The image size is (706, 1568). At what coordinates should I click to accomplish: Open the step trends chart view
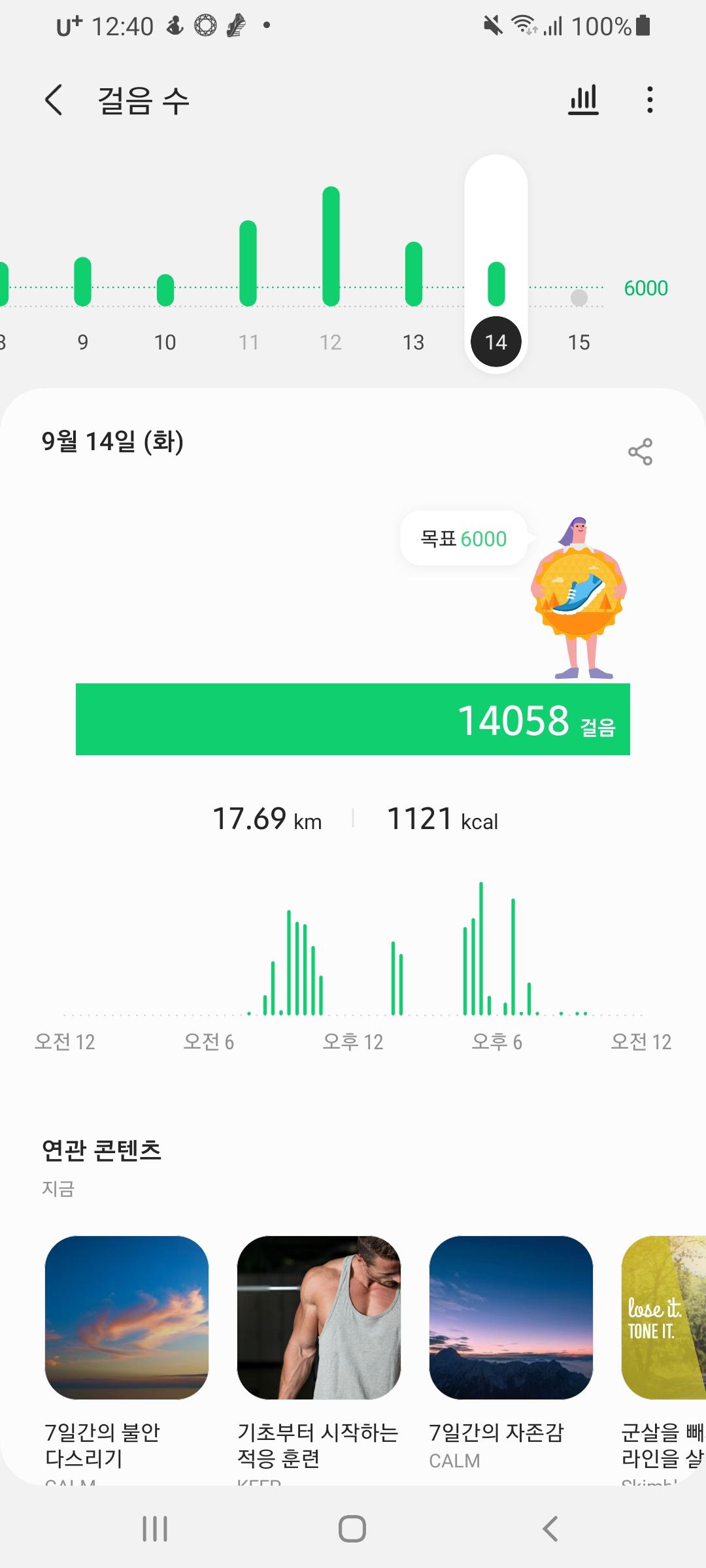[x=583, y=100]
